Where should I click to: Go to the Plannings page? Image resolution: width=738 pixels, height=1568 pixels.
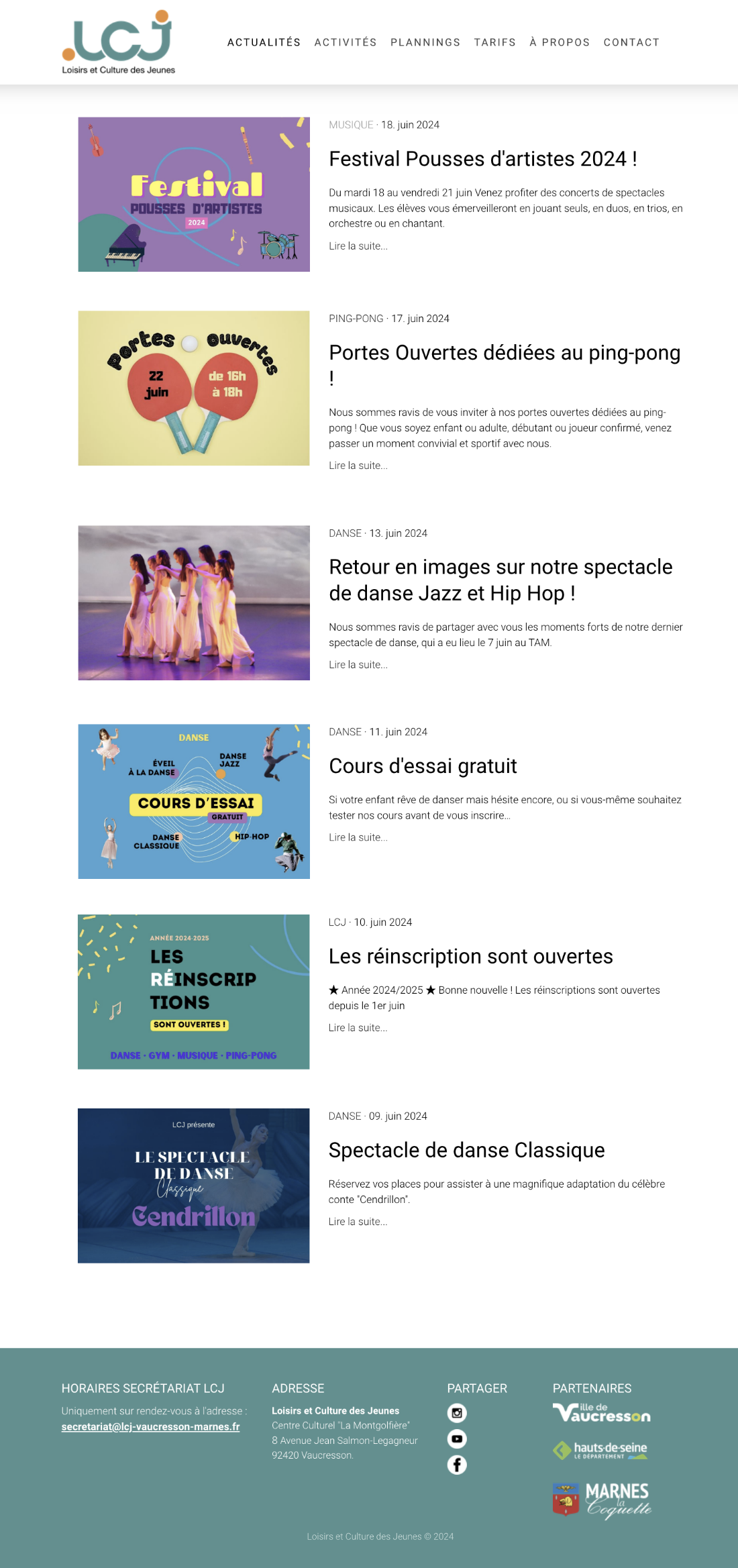coord(425,42)
